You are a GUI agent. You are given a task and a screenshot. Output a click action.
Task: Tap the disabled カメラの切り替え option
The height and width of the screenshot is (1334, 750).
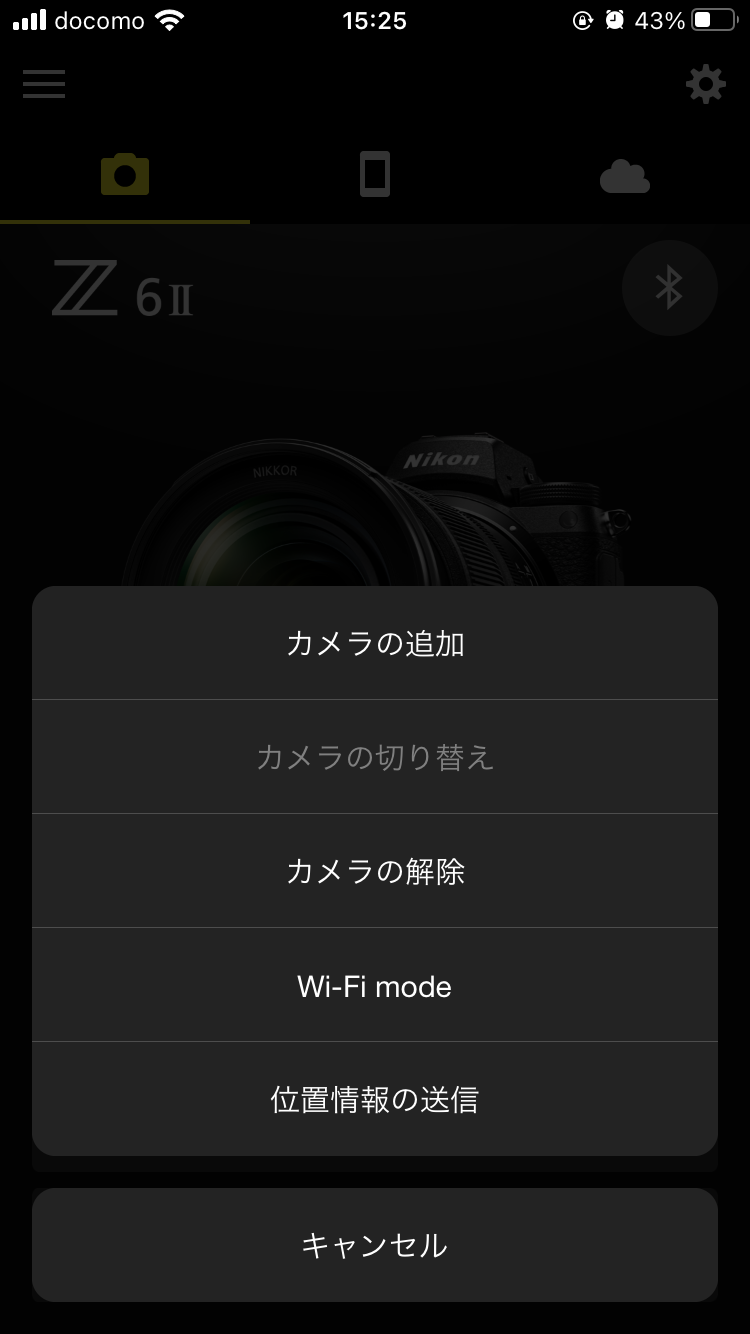(374, 757)
